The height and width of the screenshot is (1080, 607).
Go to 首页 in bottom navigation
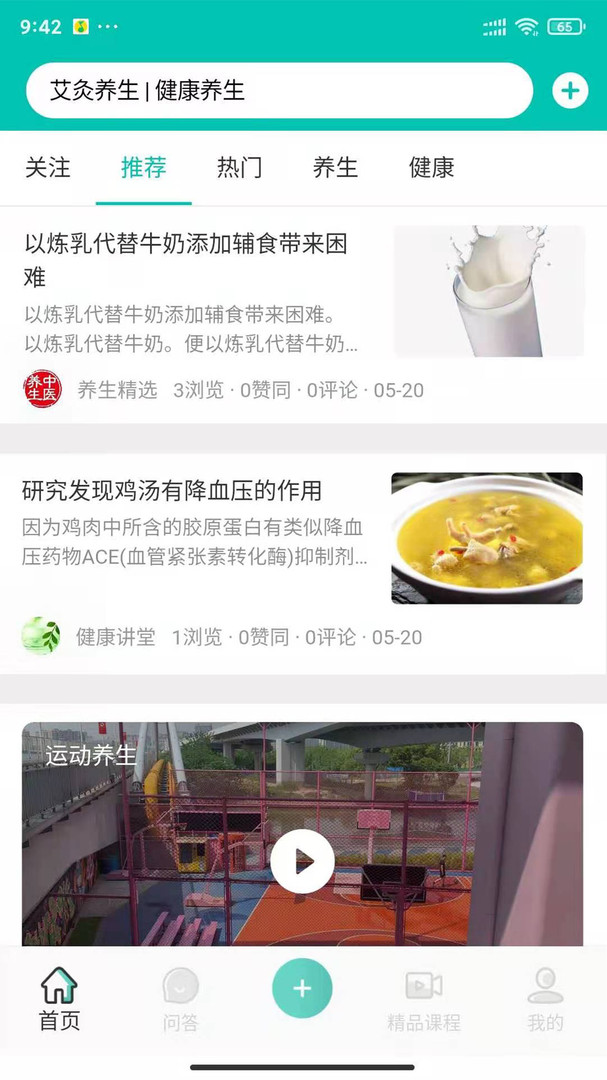pyautogui.click(x=59, y=998)
